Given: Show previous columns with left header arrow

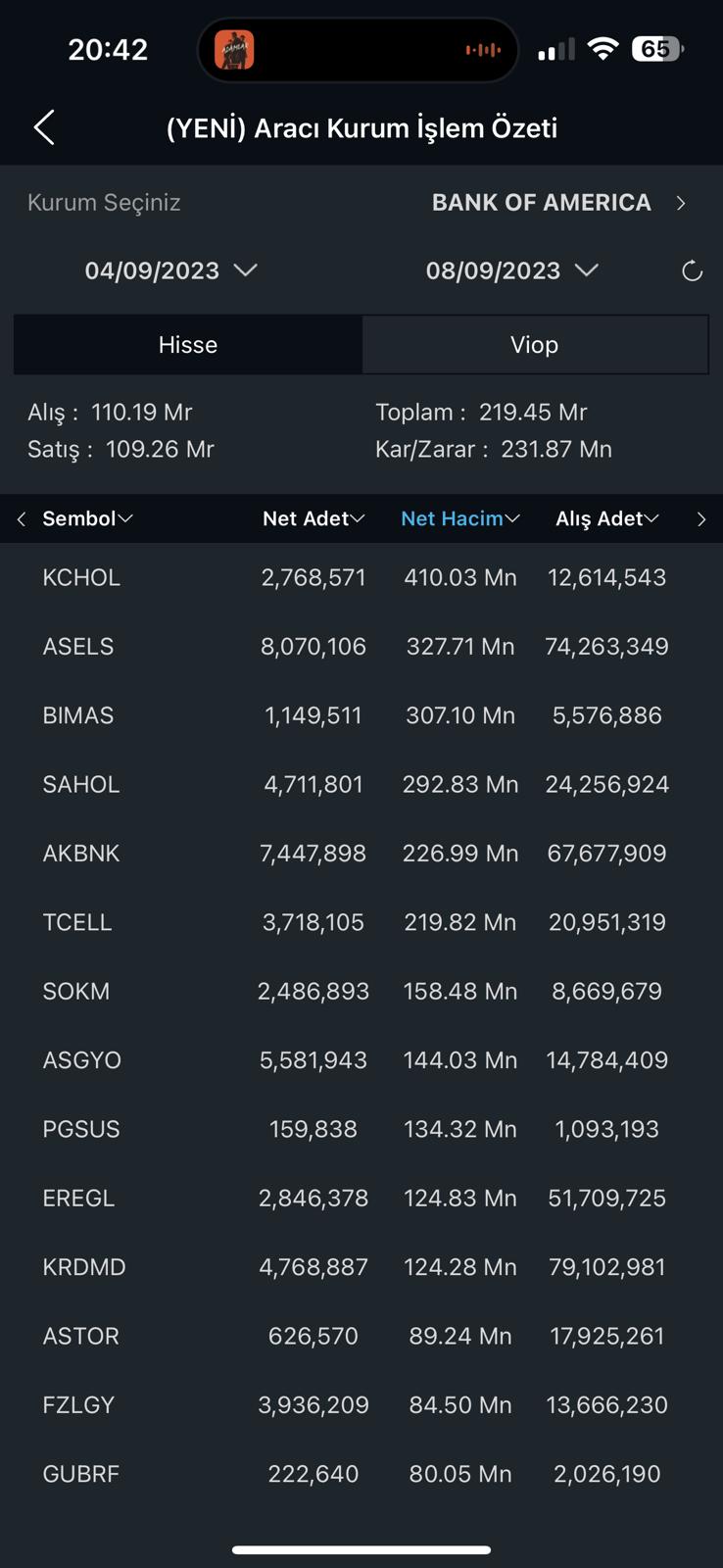Looking at the screenshot, I should [22, 519].
